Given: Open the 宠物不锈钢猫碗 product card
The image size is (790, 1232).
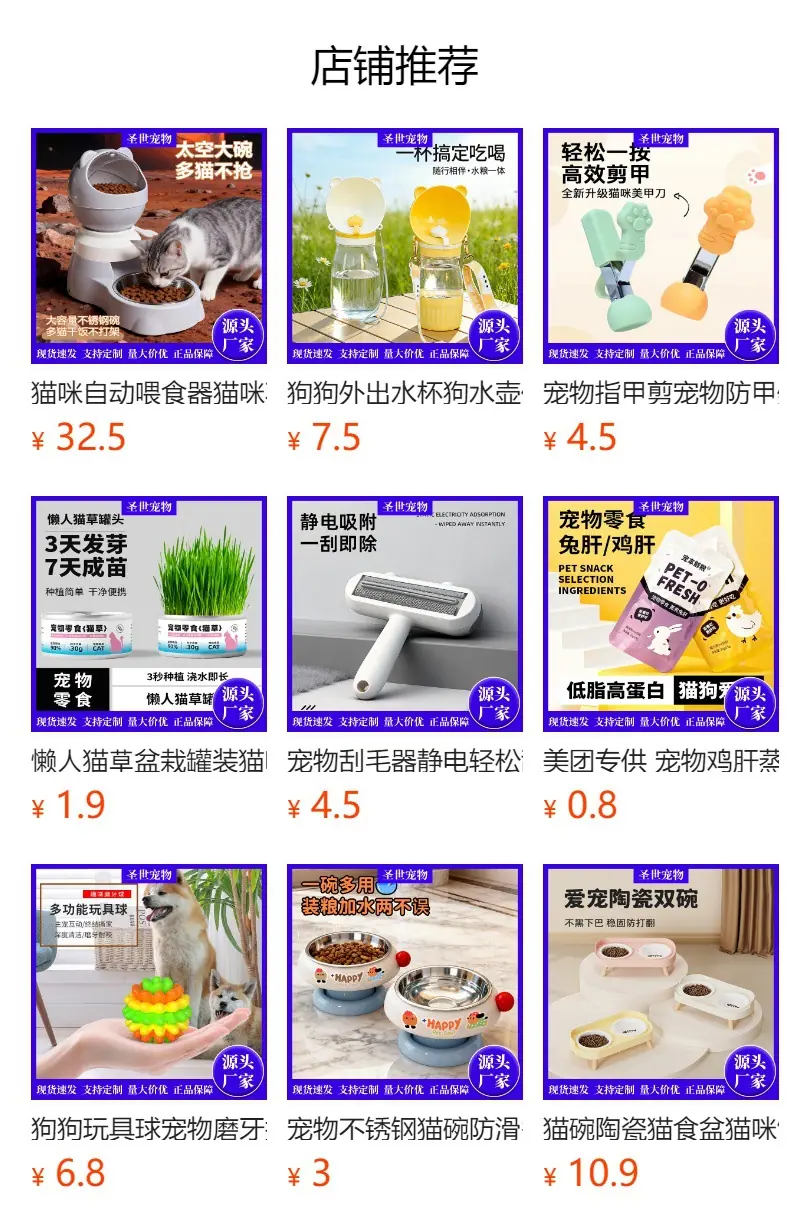Looking at the screenshot, I should (x=405, y=1027).
